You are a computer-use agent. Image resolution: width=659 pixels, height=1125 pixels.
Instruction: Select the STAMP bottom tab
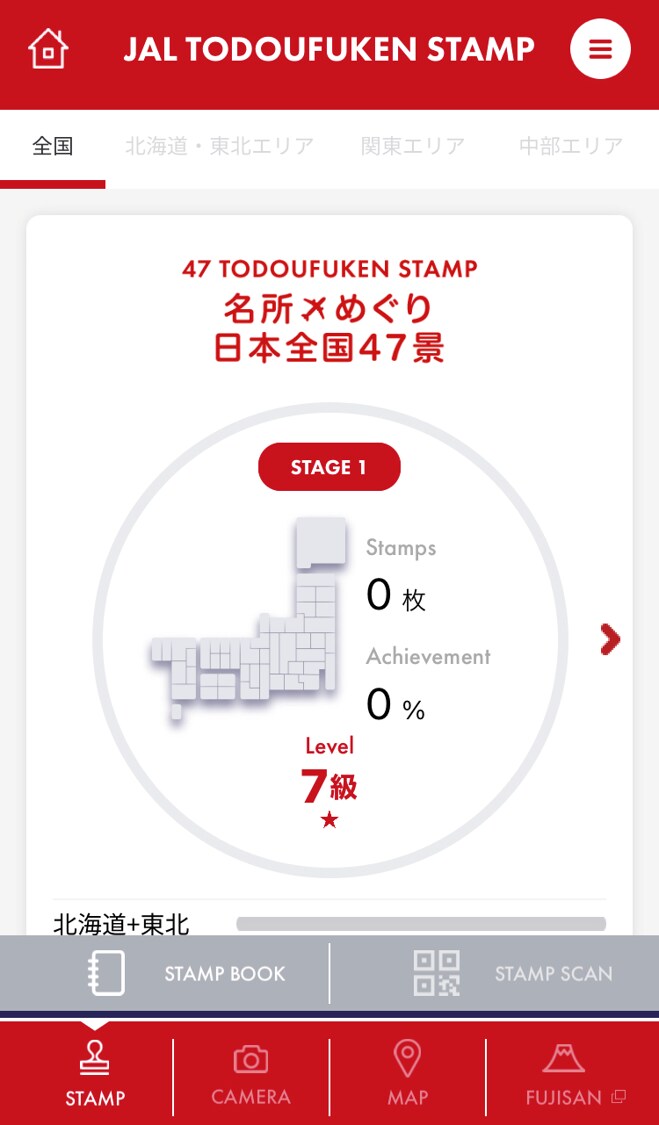pyautogui.click(x=95, y=1073)
